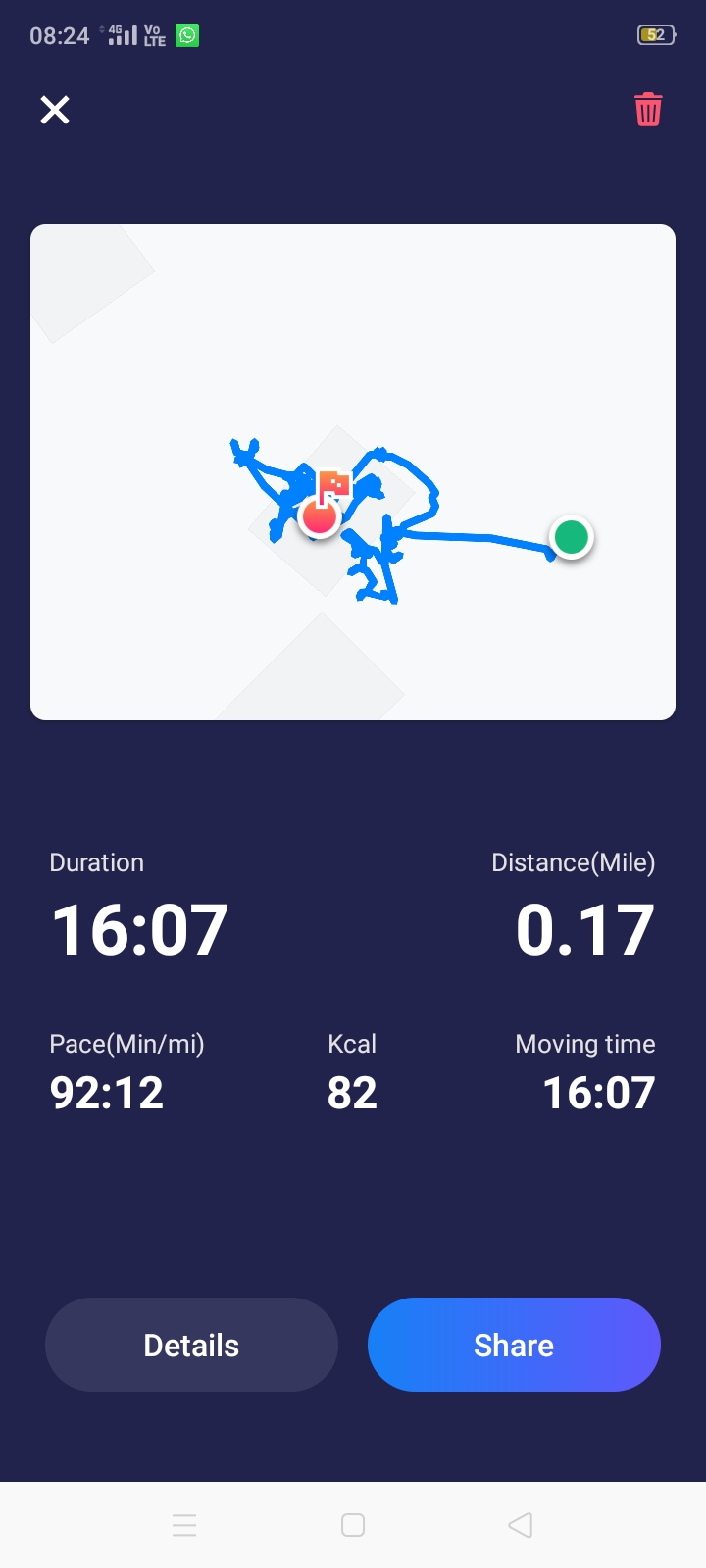Delete this workout with the trash icon
The width and height of the screenshot is (706, 1568).
[x=648, y=110]
